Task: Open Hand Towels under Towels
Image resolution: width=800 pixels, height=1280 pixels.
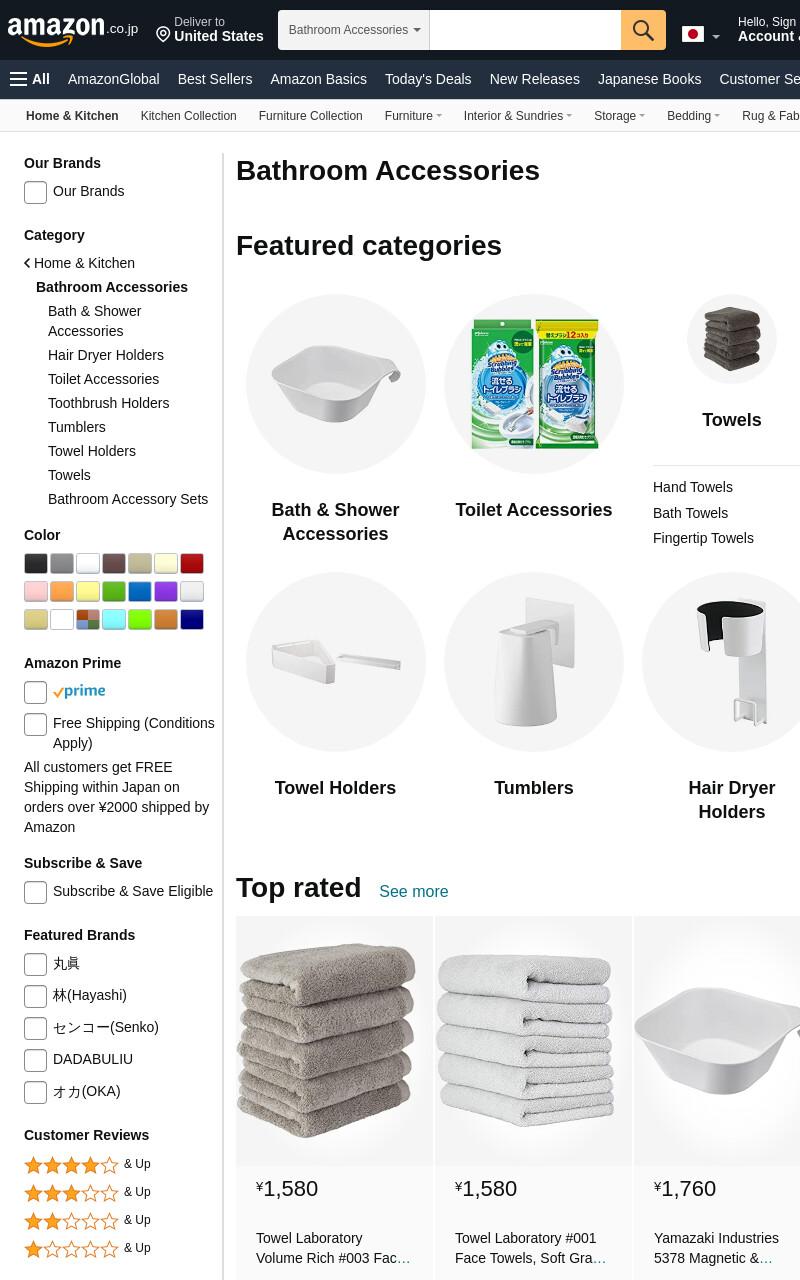Action: click(693, 487)
